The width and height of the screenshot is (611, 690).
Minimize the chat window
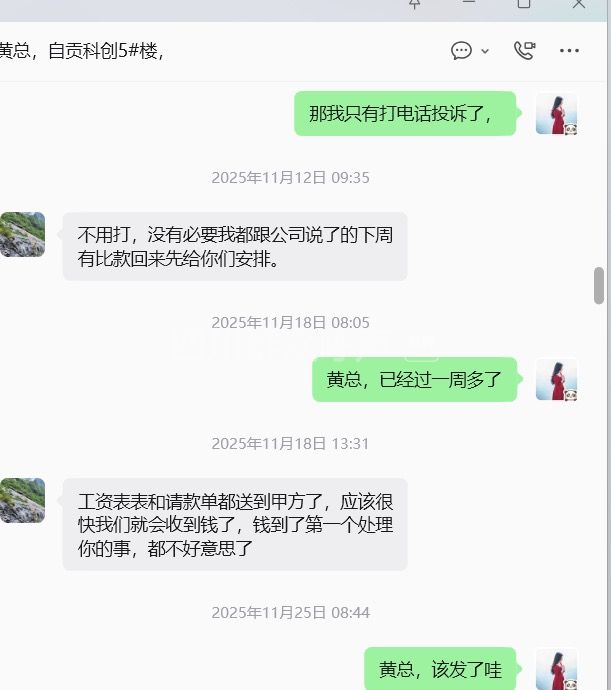point(469,4)
